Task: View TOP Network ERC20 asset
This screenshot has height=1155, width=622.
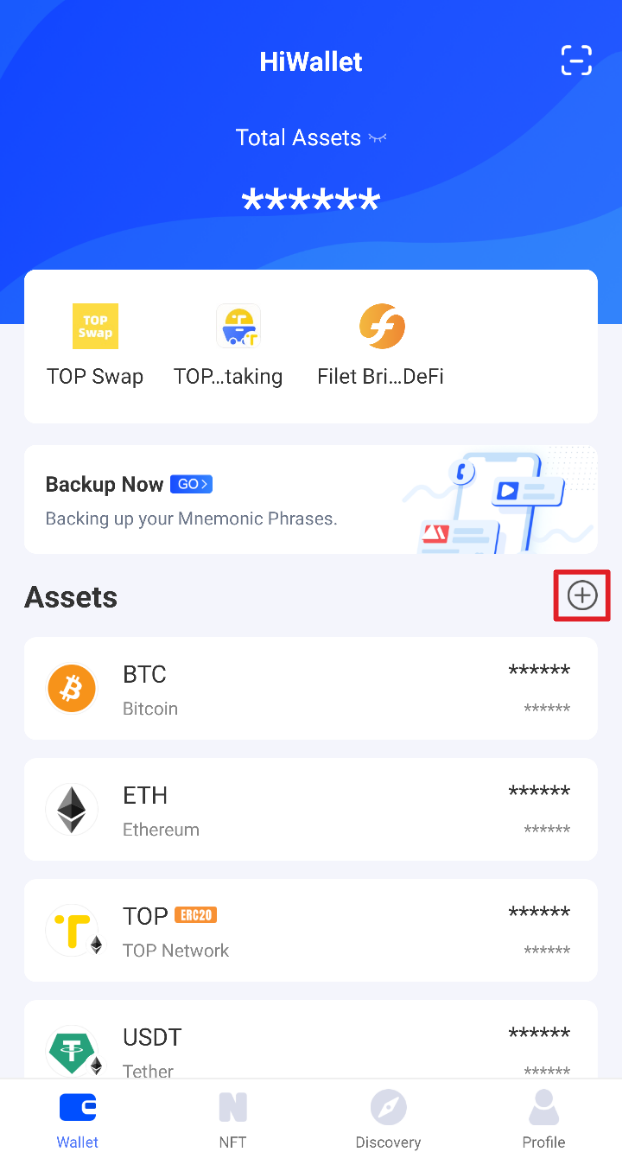Action: pos(310,931)
